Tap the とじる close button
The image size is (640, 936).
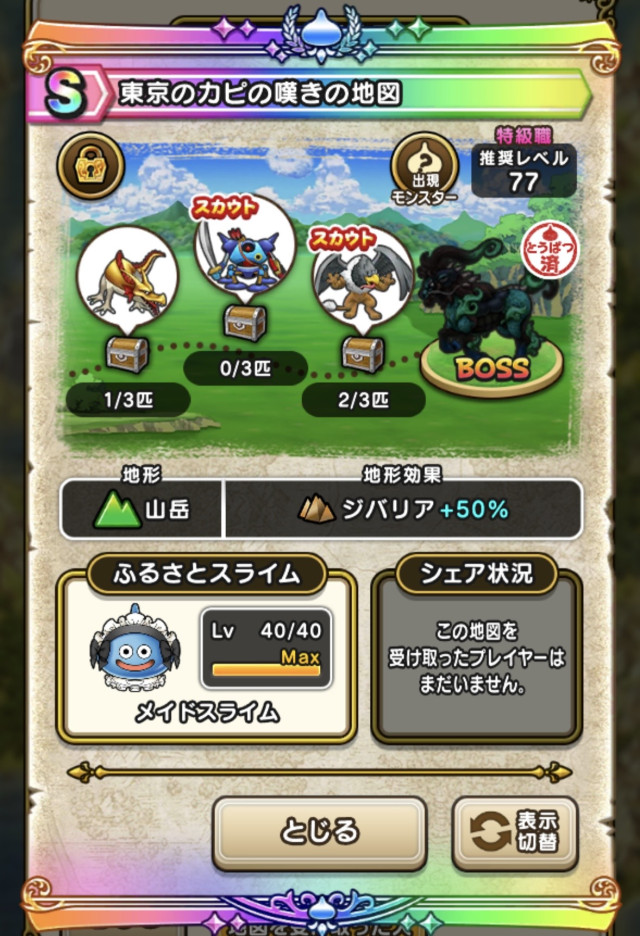pos(319,832)
